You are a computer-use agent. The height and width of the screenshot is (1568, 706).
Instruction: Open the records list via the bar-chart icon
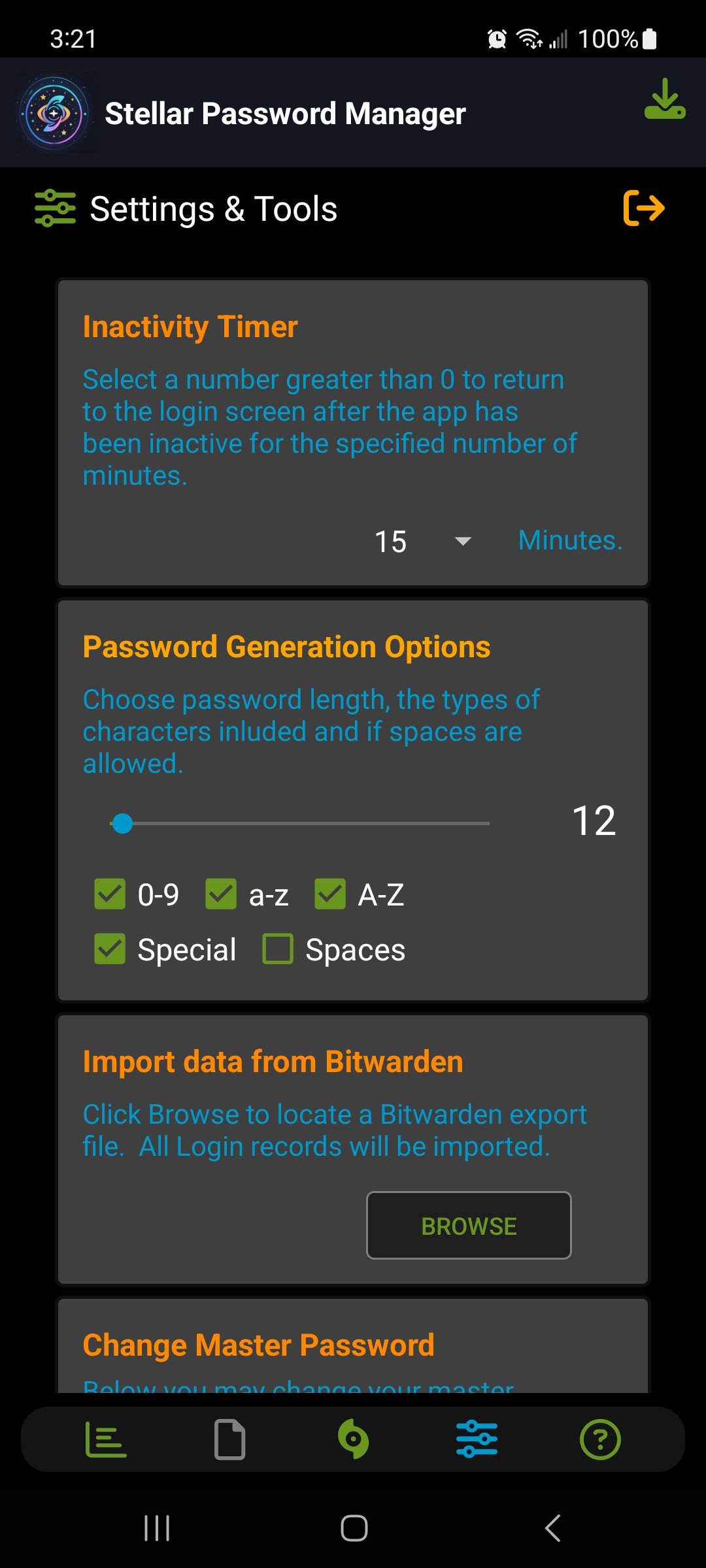click(106, 1440)
